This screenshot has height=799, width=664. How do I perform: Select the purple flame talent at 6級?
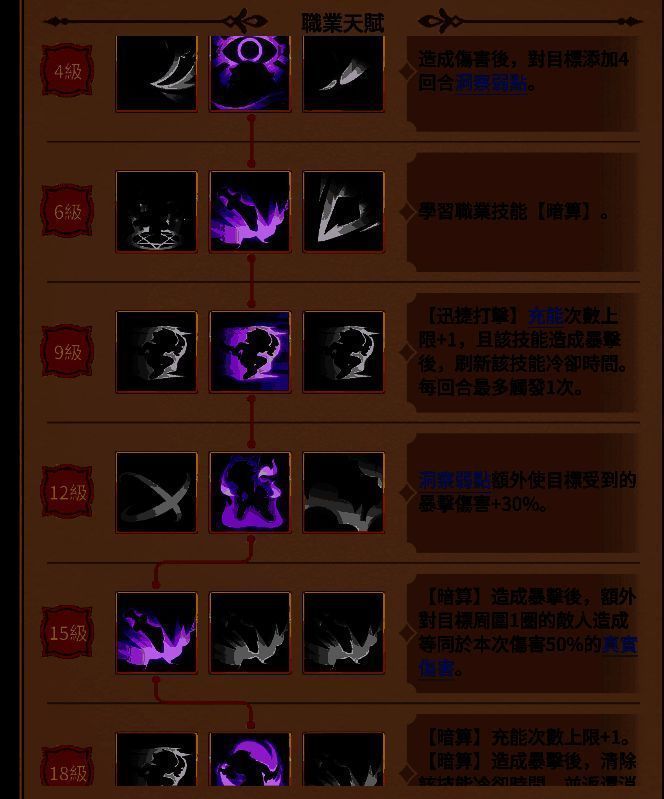tap(250, 211)
